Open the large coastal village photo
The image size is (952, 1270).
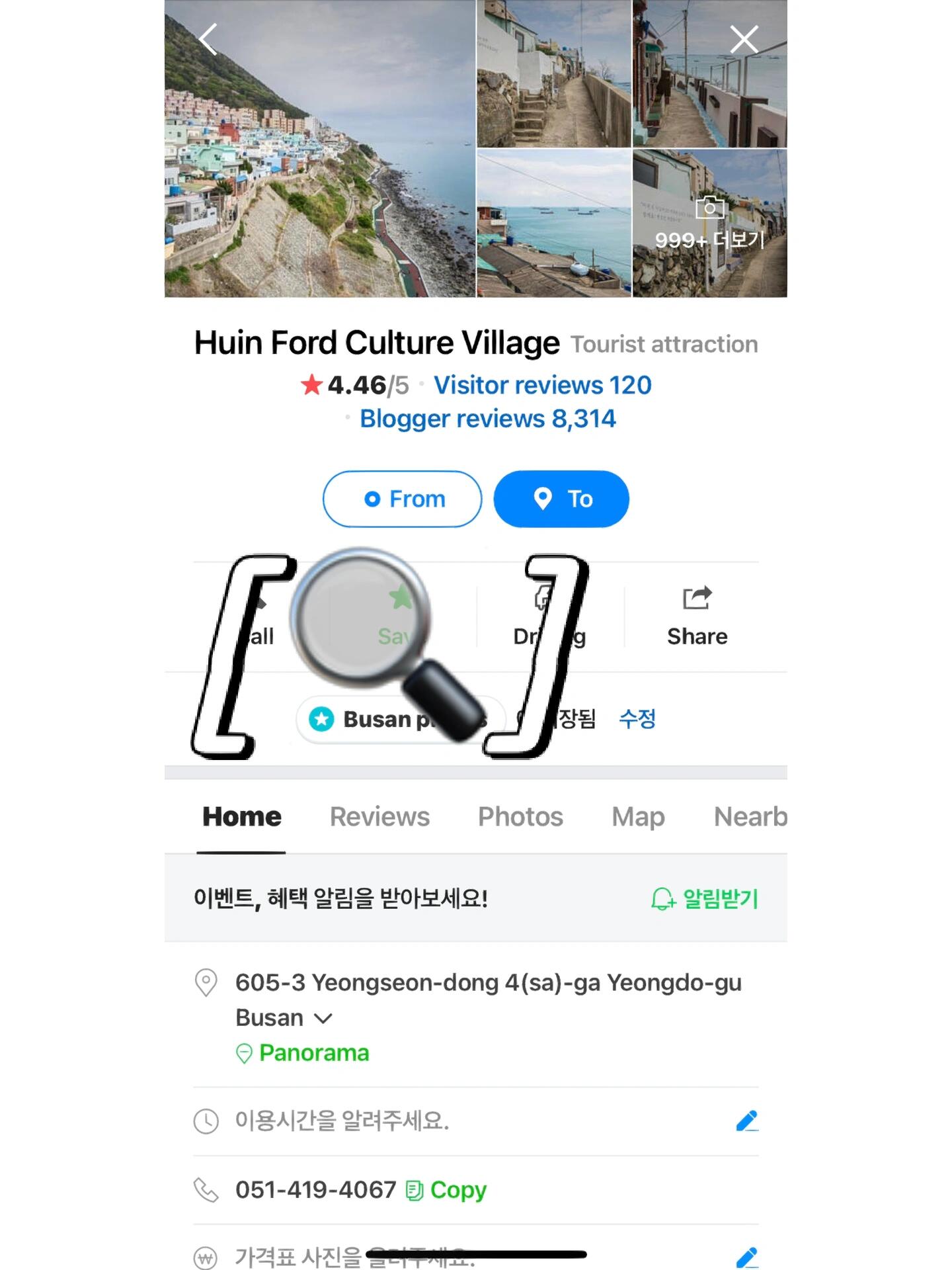click(x=320, y=149)
